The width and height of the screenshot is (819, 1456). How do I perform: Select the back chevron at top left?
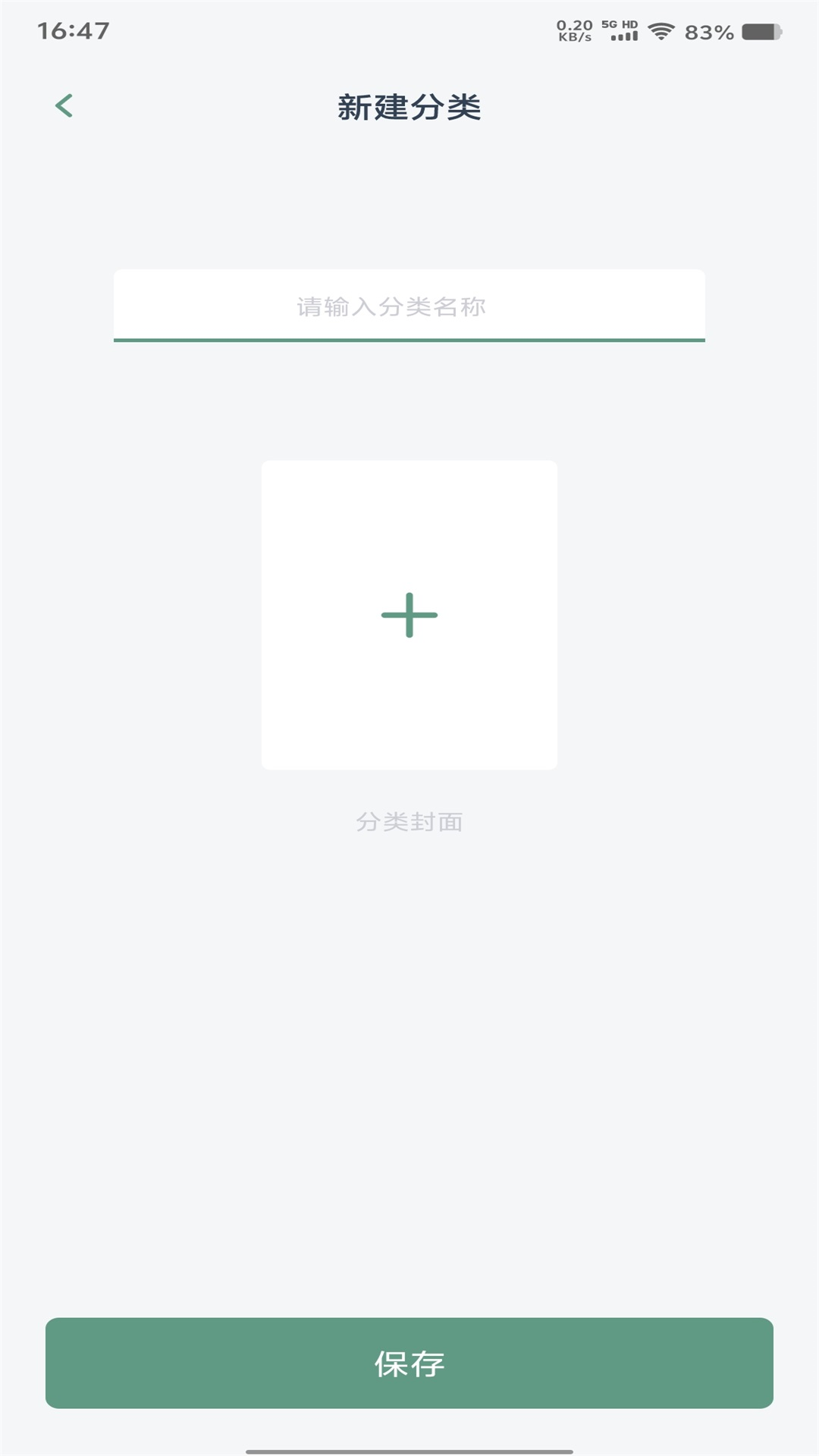64,105
